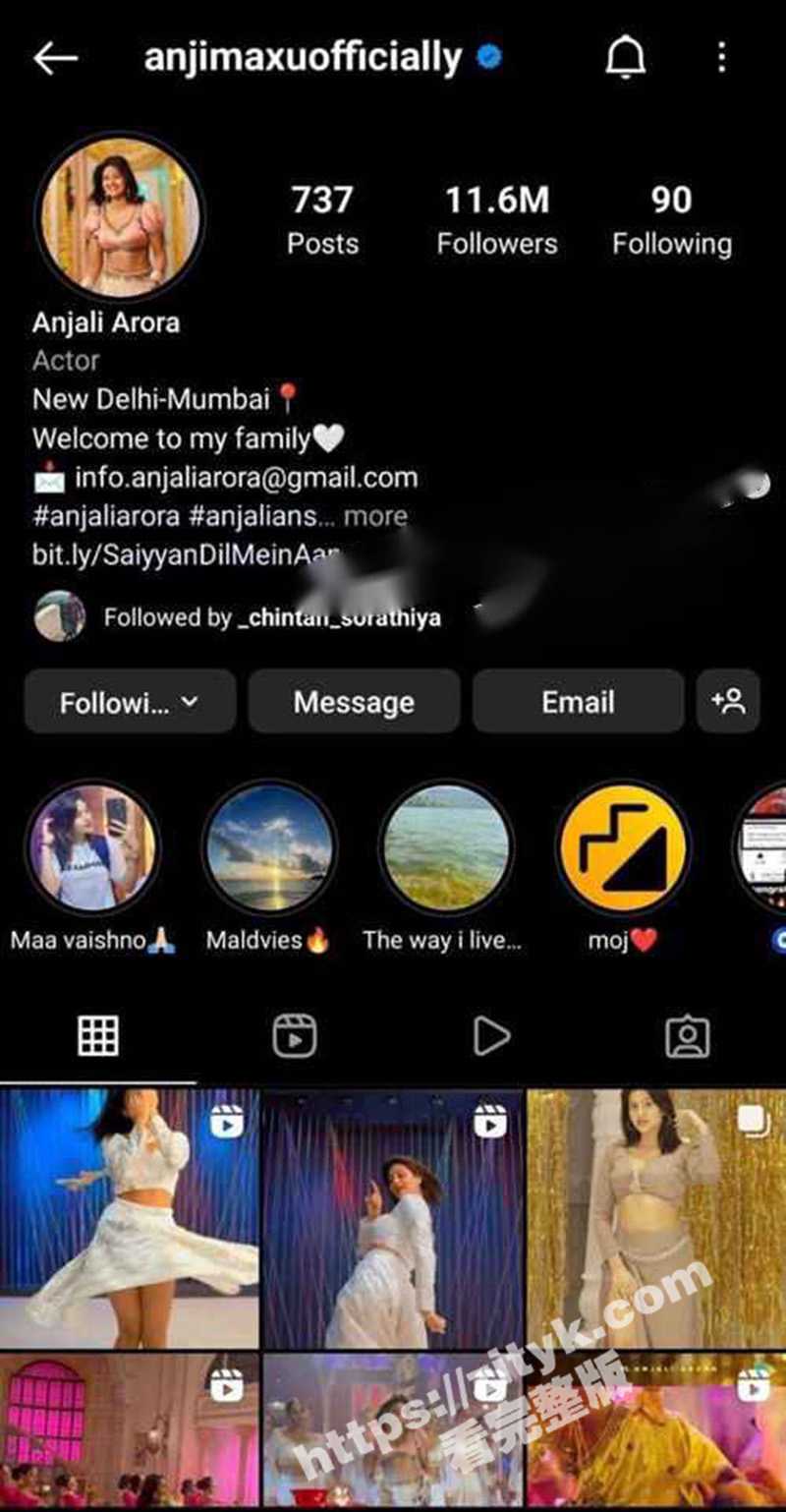786x1512 pixels.
Task: Open the notifications bell
Action: [x=625, y=59]
